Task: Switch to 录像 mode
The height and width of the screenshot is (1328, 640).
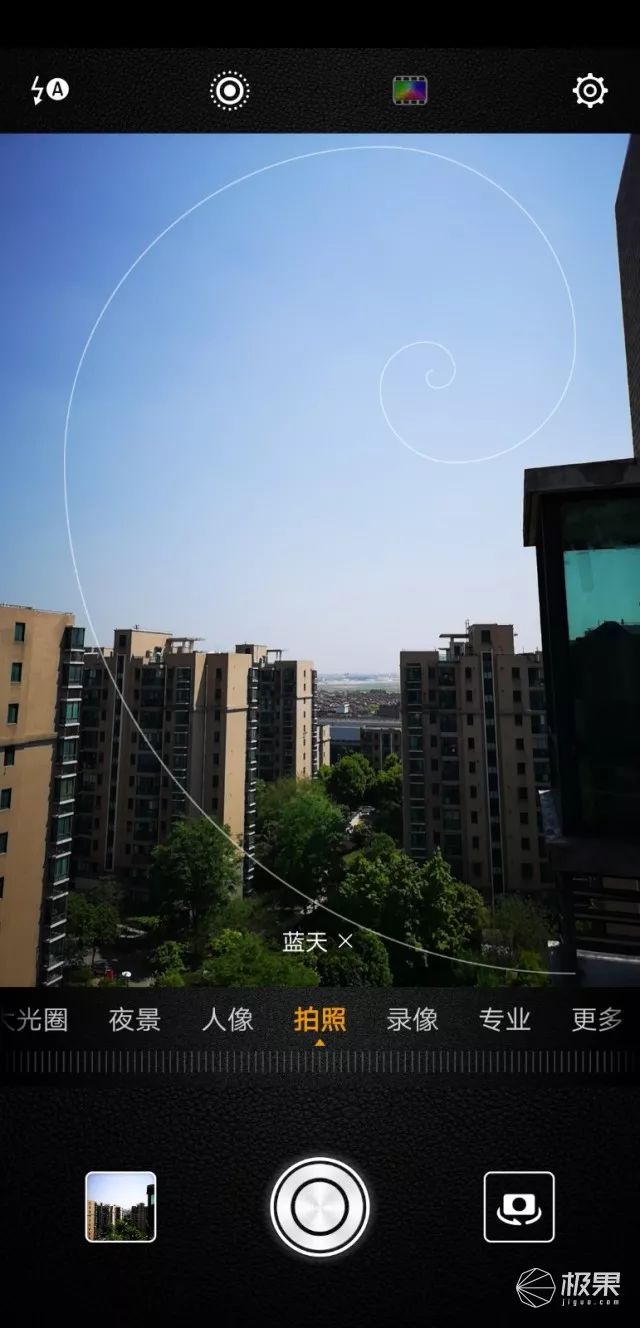Action: tap(412, 1019)
